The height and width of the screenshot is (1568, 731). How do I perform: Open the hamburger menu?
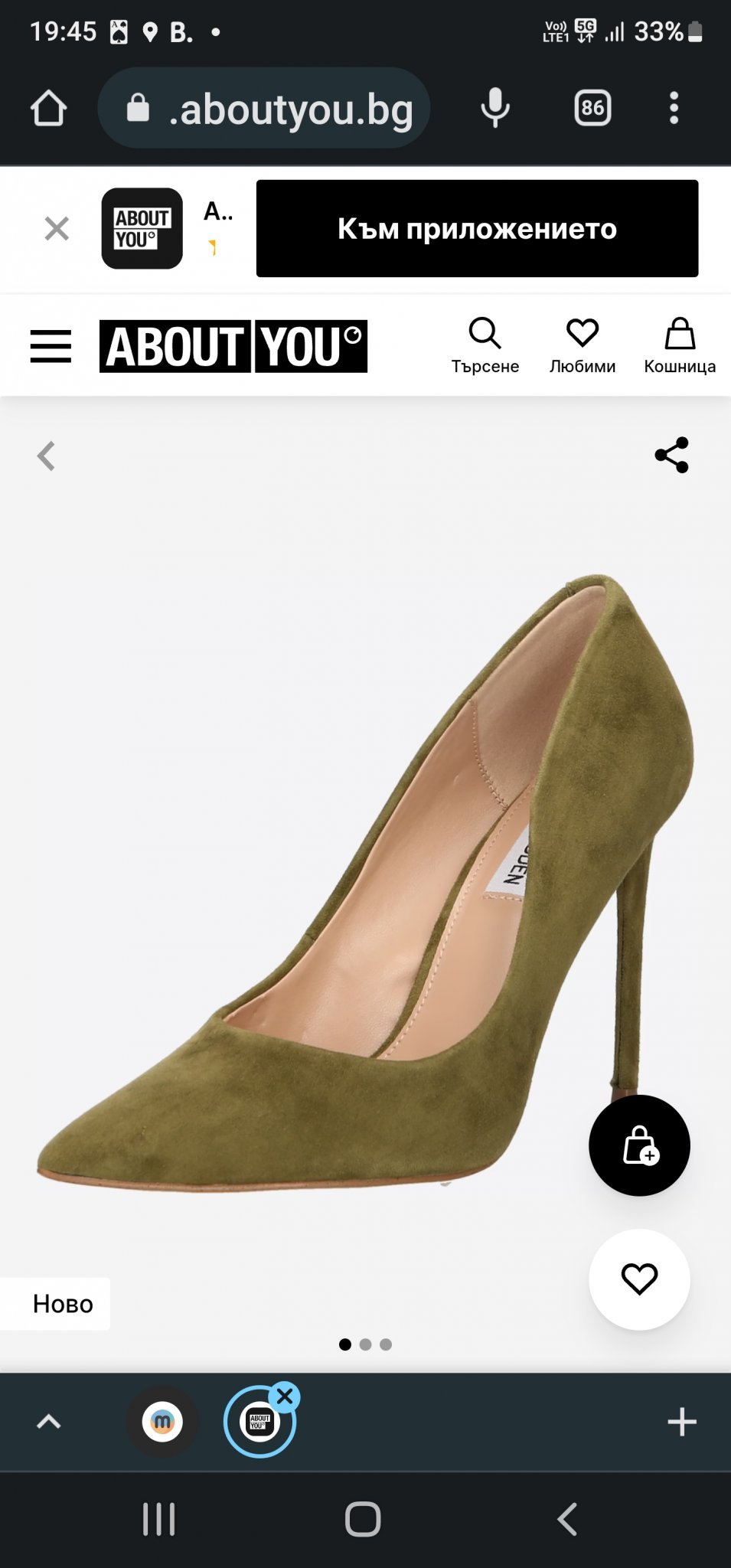(51, 347)
